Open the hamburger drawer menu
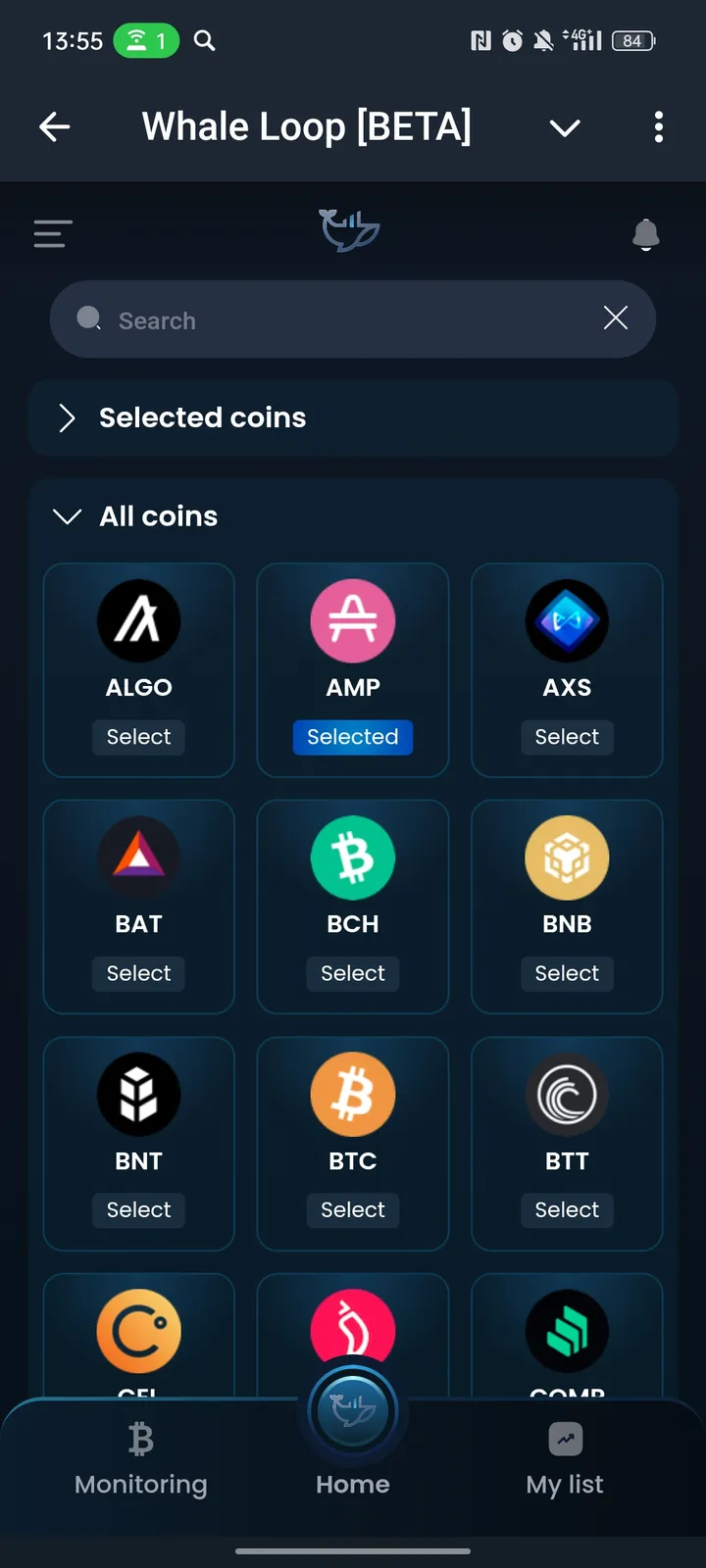The height and width of the screenshot is (1568, 706). (x=53, y=233)
